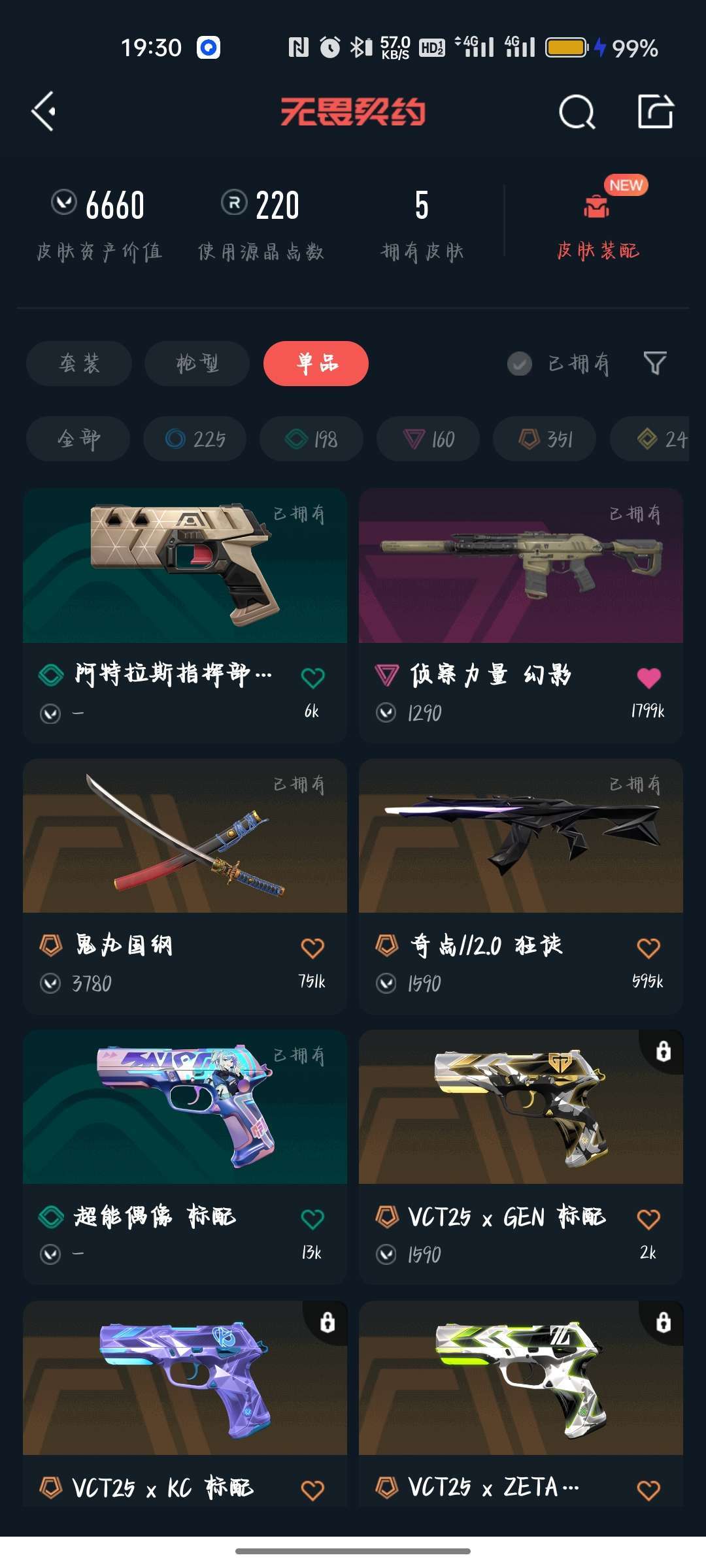Viewport: 706px width, 1568px height.
Task: Open the search magnifier icon
Action: click(577, 112)
